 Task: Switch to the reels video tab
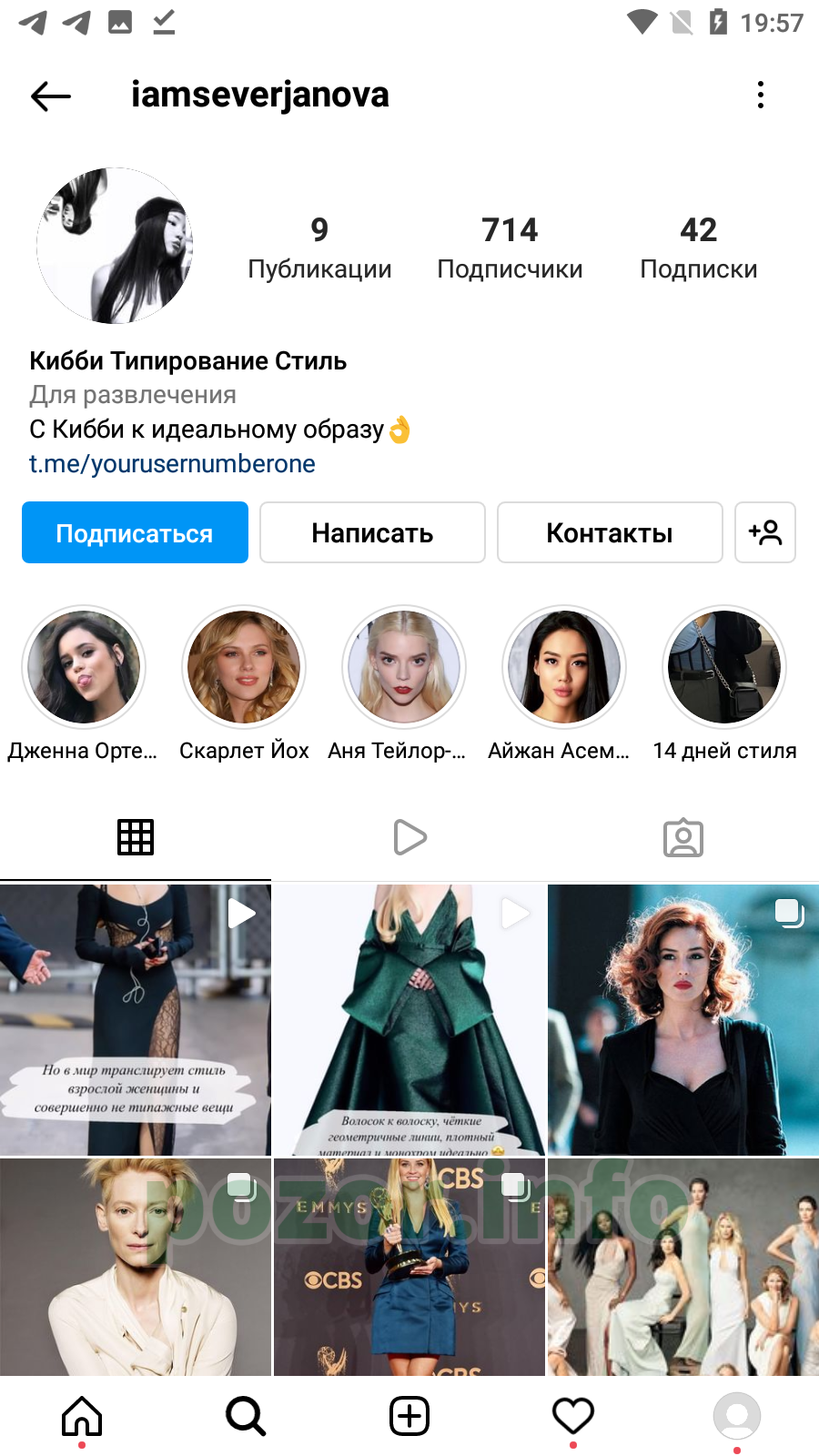click(x=409, y=837)
